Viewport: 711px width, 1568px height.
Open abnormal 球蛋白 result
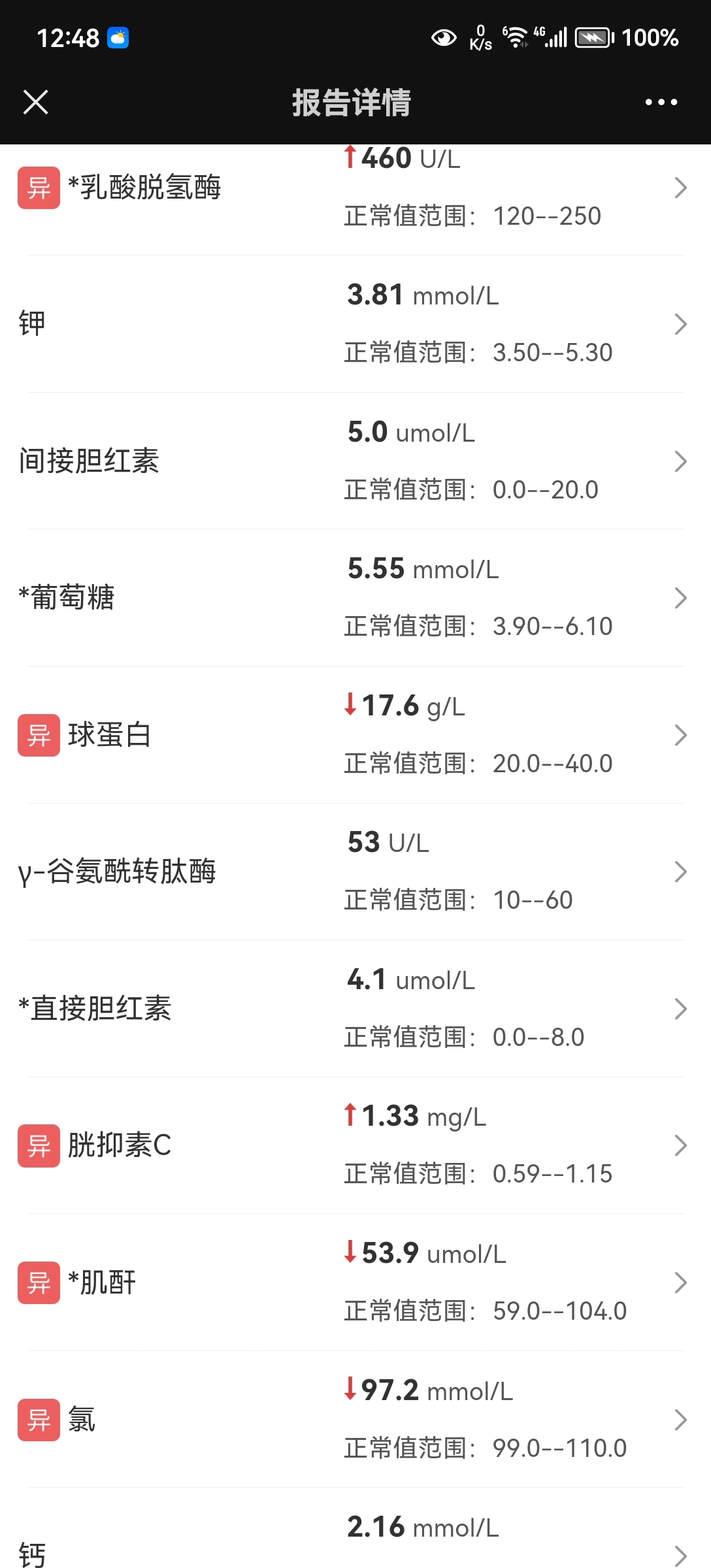pos(355,735)
